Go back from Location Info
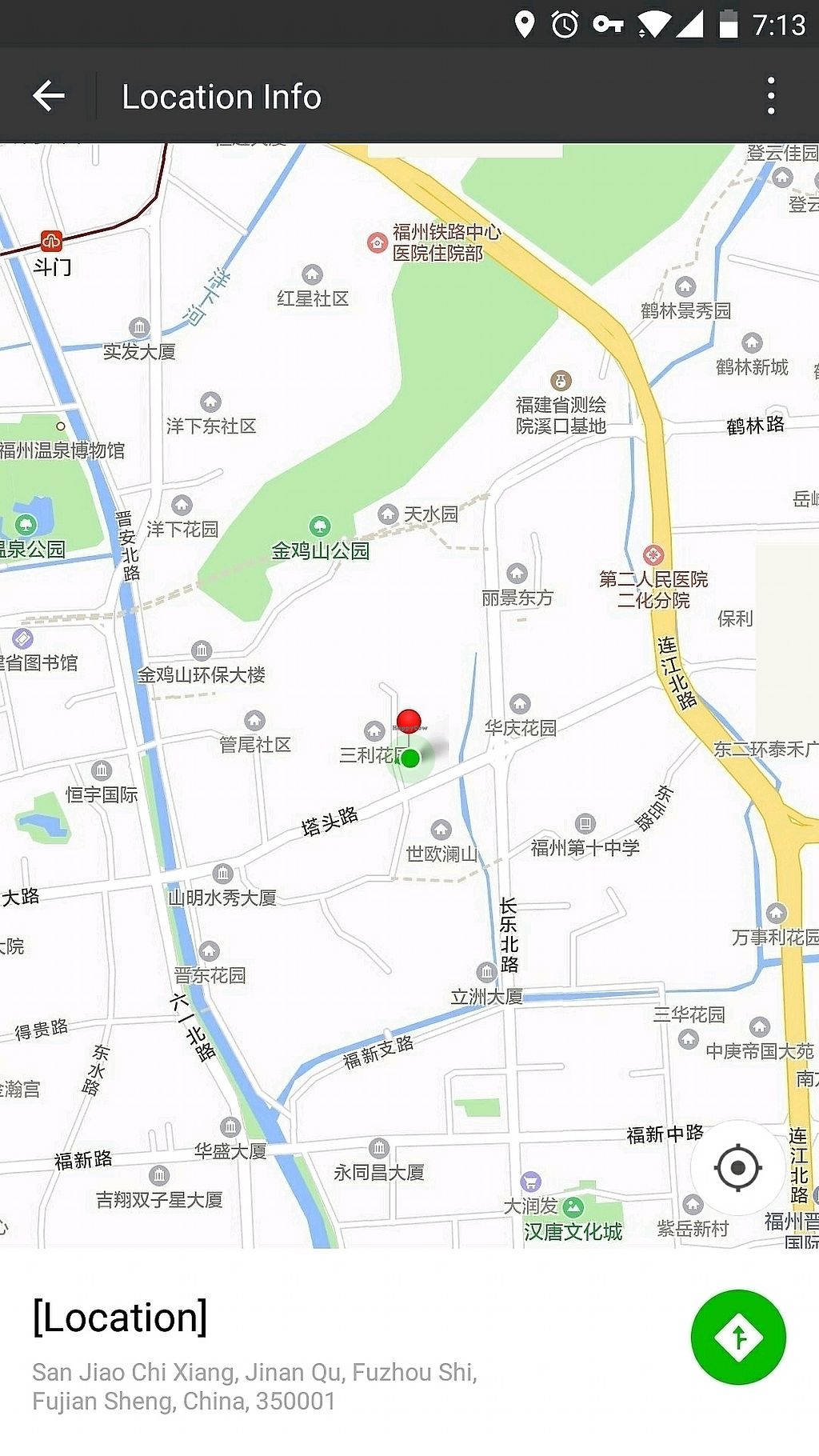The width and height of the screenshot is (819, 1456). point(49,97)
